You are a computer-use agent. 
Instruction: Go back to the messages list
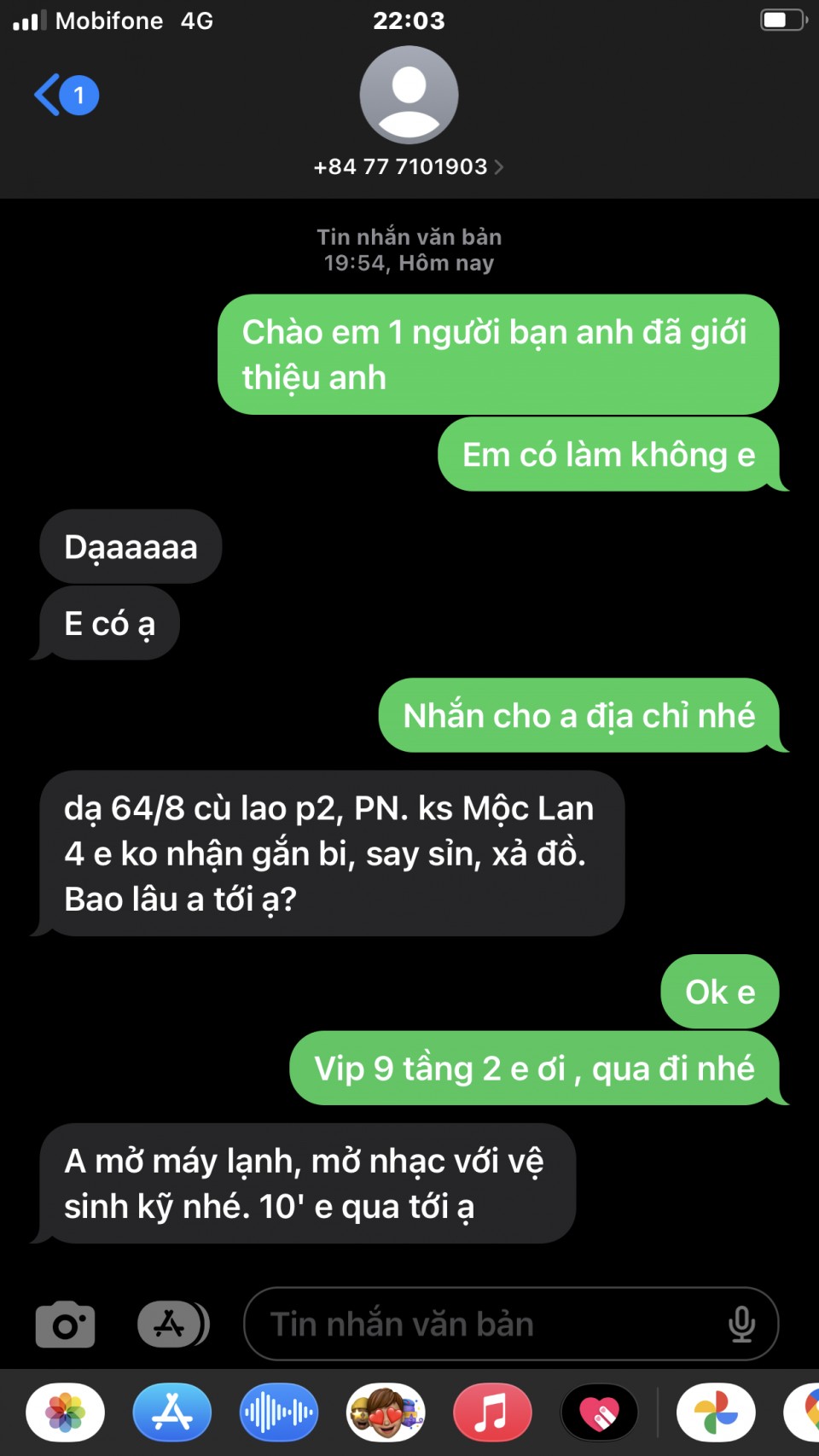tap(65, 95)
